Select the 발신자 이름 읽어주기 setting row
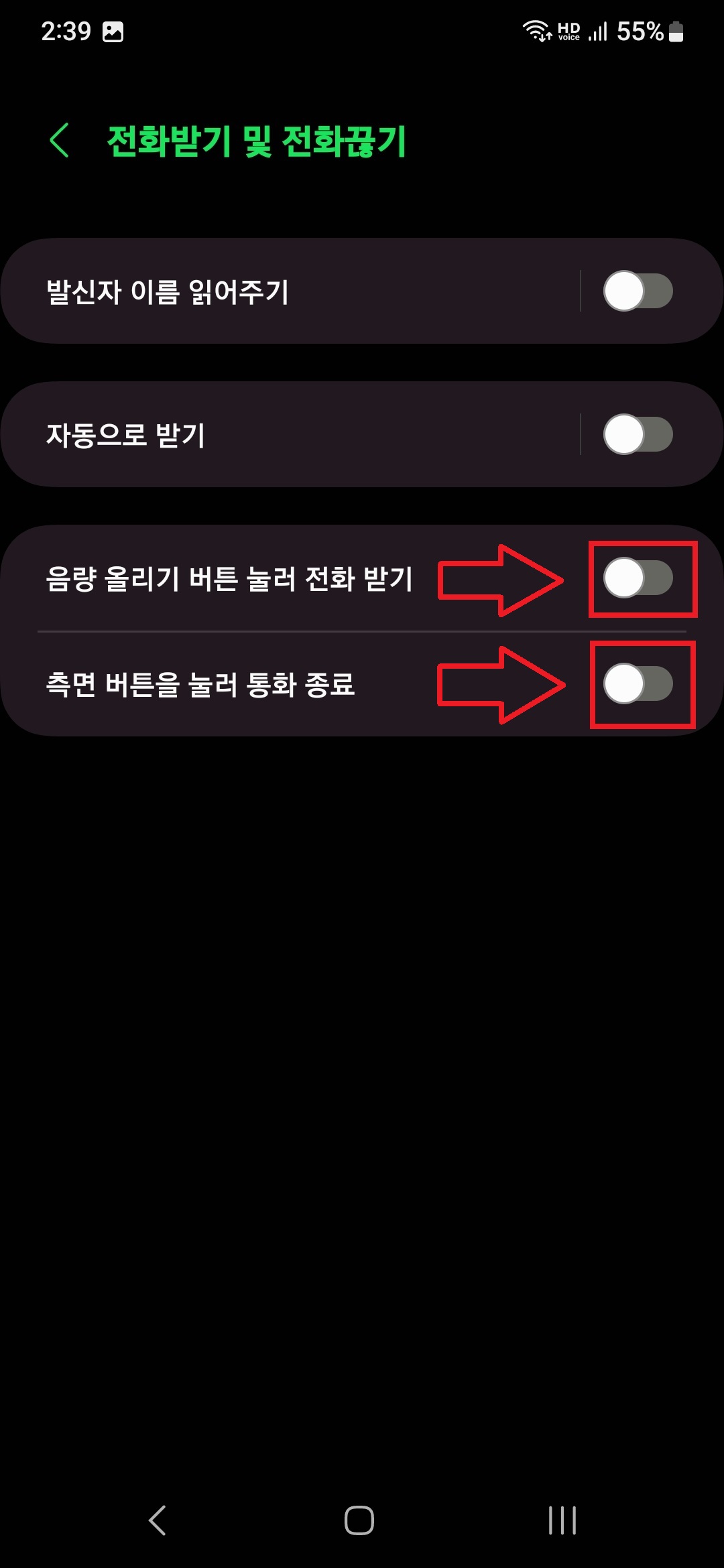 click(x=268, y=289)
